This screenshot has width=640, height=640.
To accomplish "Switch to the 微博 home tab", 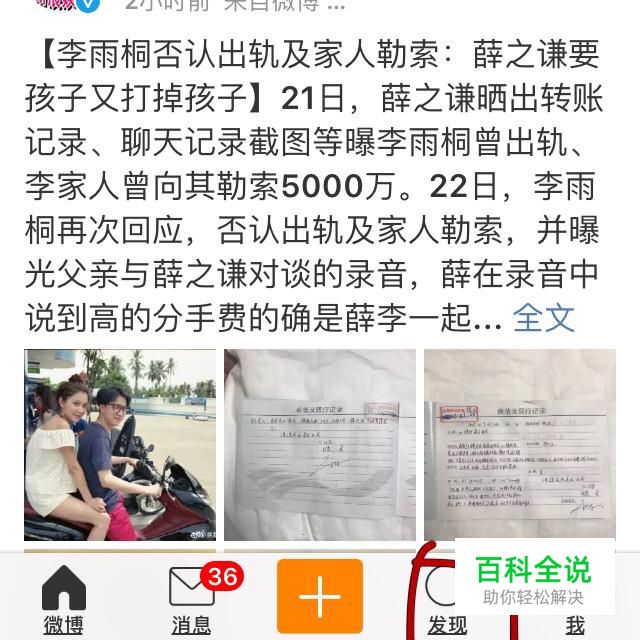I will tap(63, 598).
